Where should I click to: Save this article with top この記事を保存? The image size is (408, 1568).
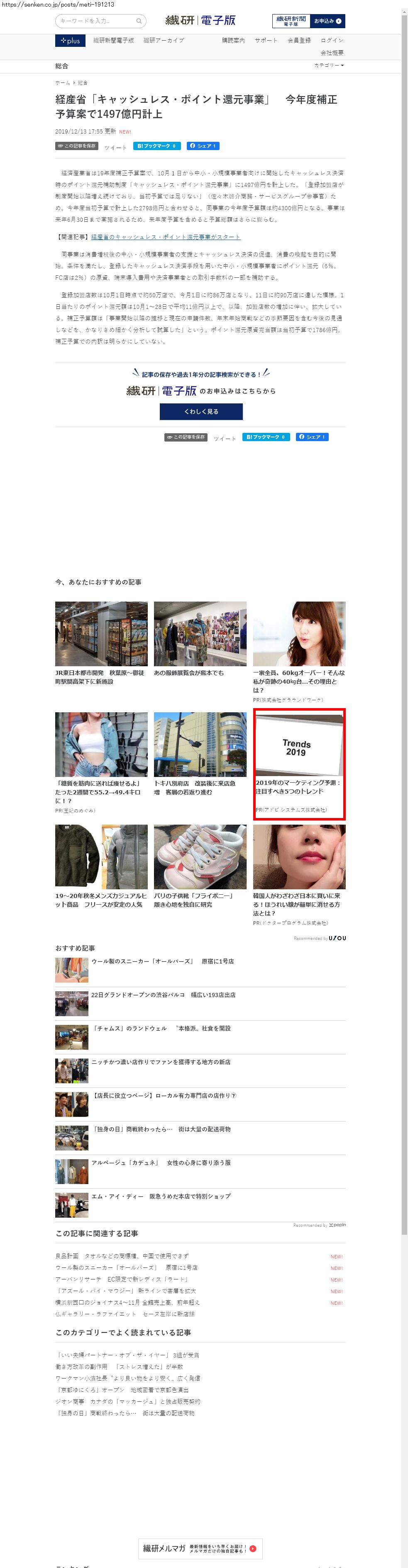tap(77, 146)
